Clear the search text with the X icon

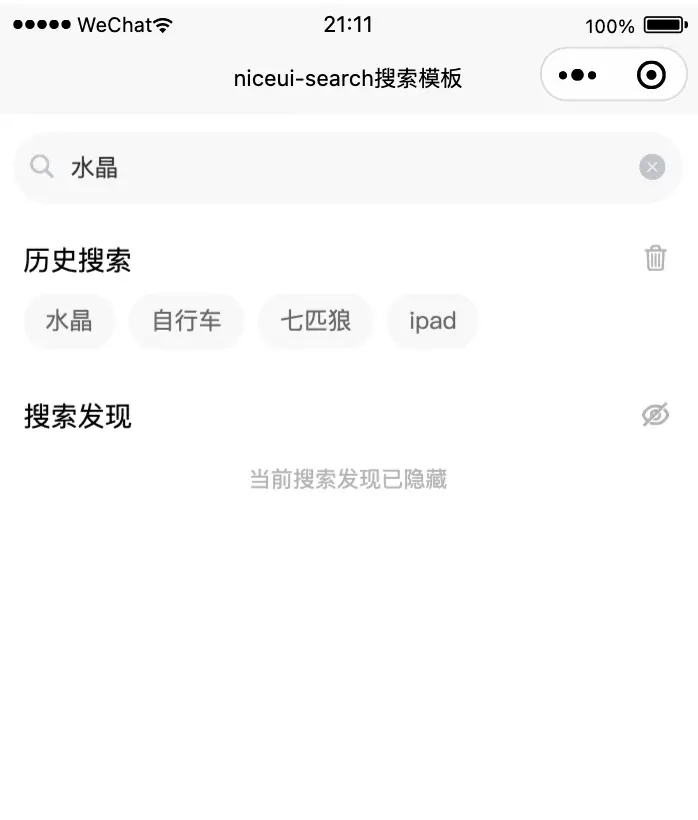[x=652, y=168]
